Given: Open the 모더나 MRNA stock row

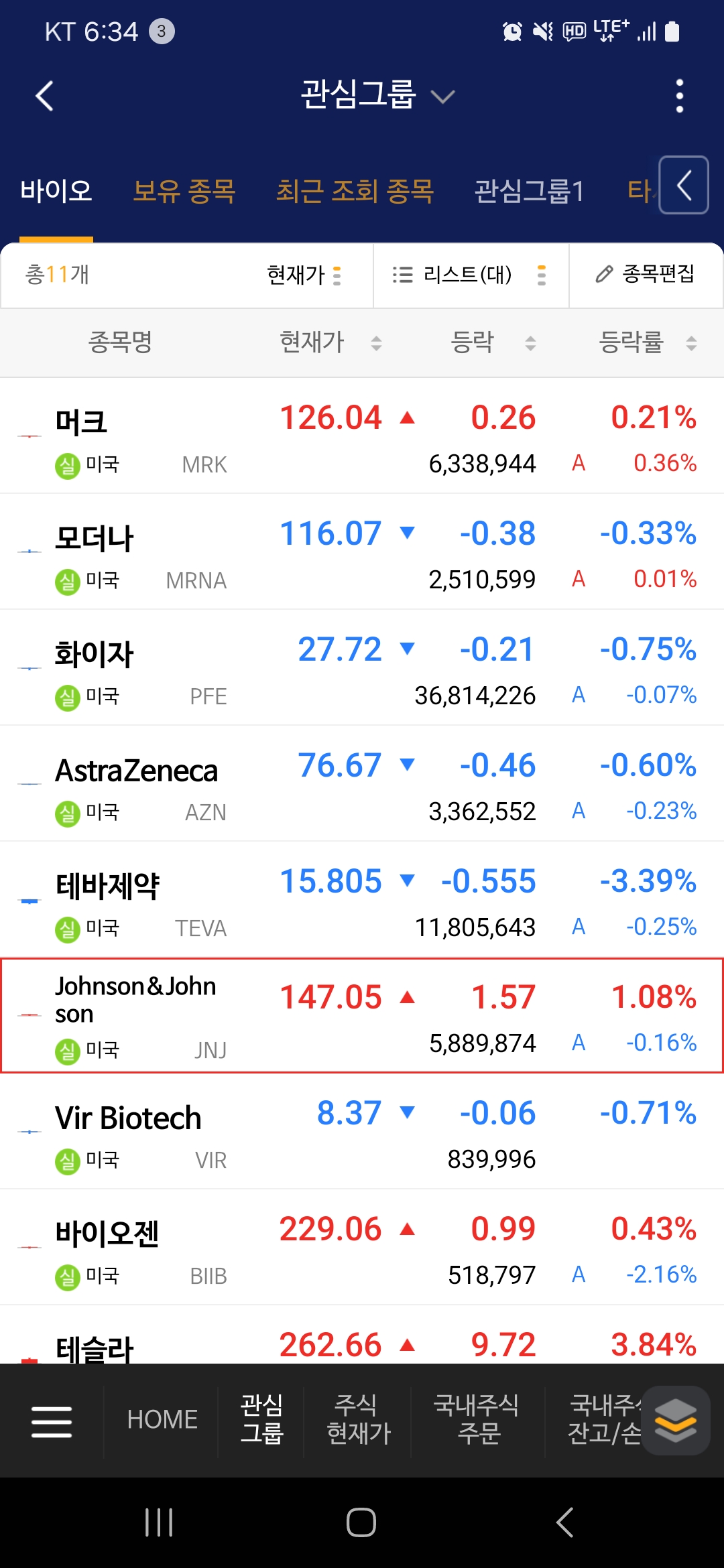Looking at the screenshot, I should (362, 551).
